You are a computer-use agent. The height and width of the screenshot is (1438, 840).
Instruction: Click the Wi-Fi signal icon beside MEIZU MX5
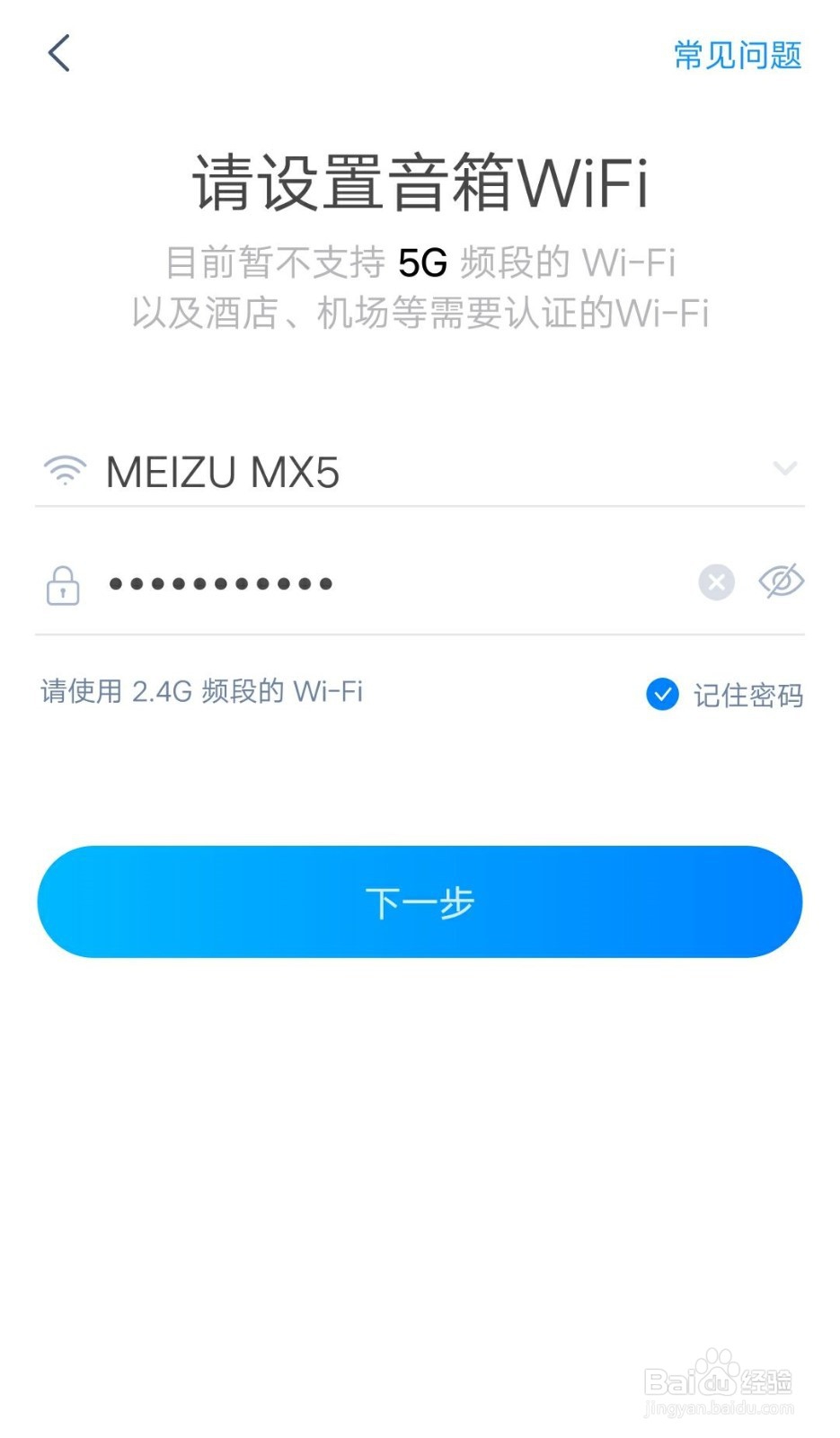tap(63, 469)
